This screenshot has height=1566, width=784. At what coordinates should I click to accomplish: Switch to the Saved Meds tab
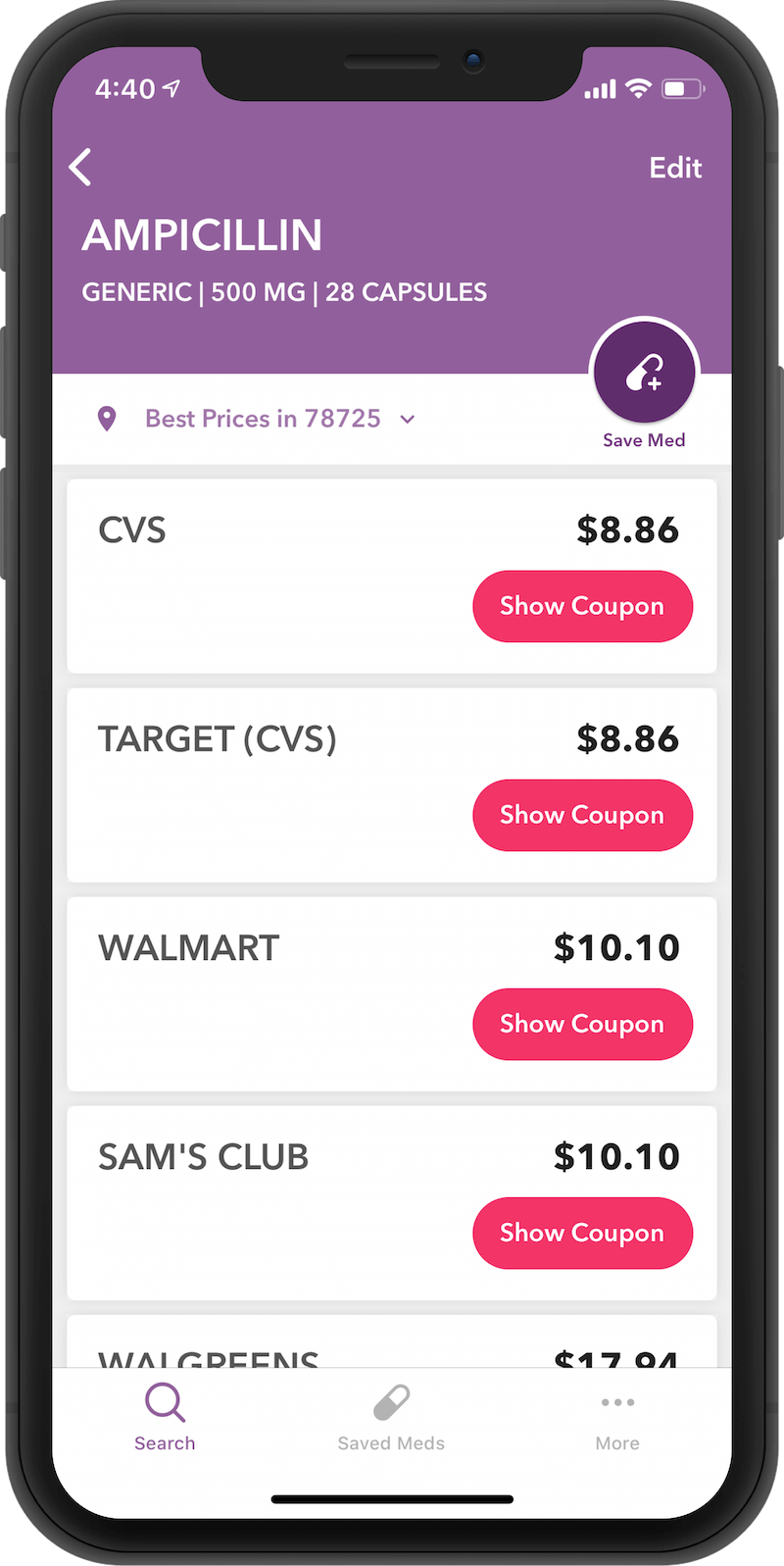pyautogui.click(x=391, y=1417)
